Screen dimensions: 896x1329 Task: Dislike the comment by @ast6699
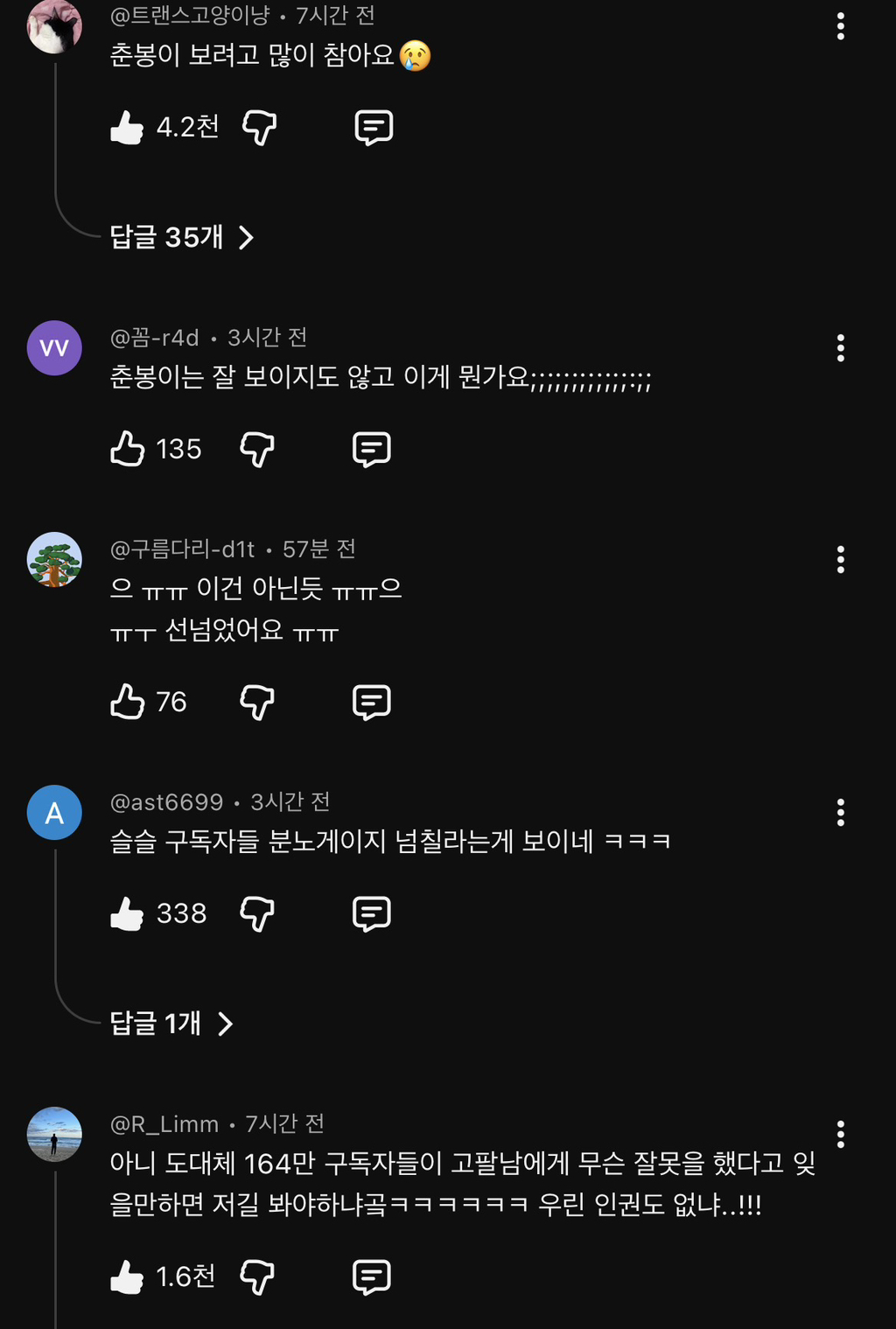tap(257, 914)
